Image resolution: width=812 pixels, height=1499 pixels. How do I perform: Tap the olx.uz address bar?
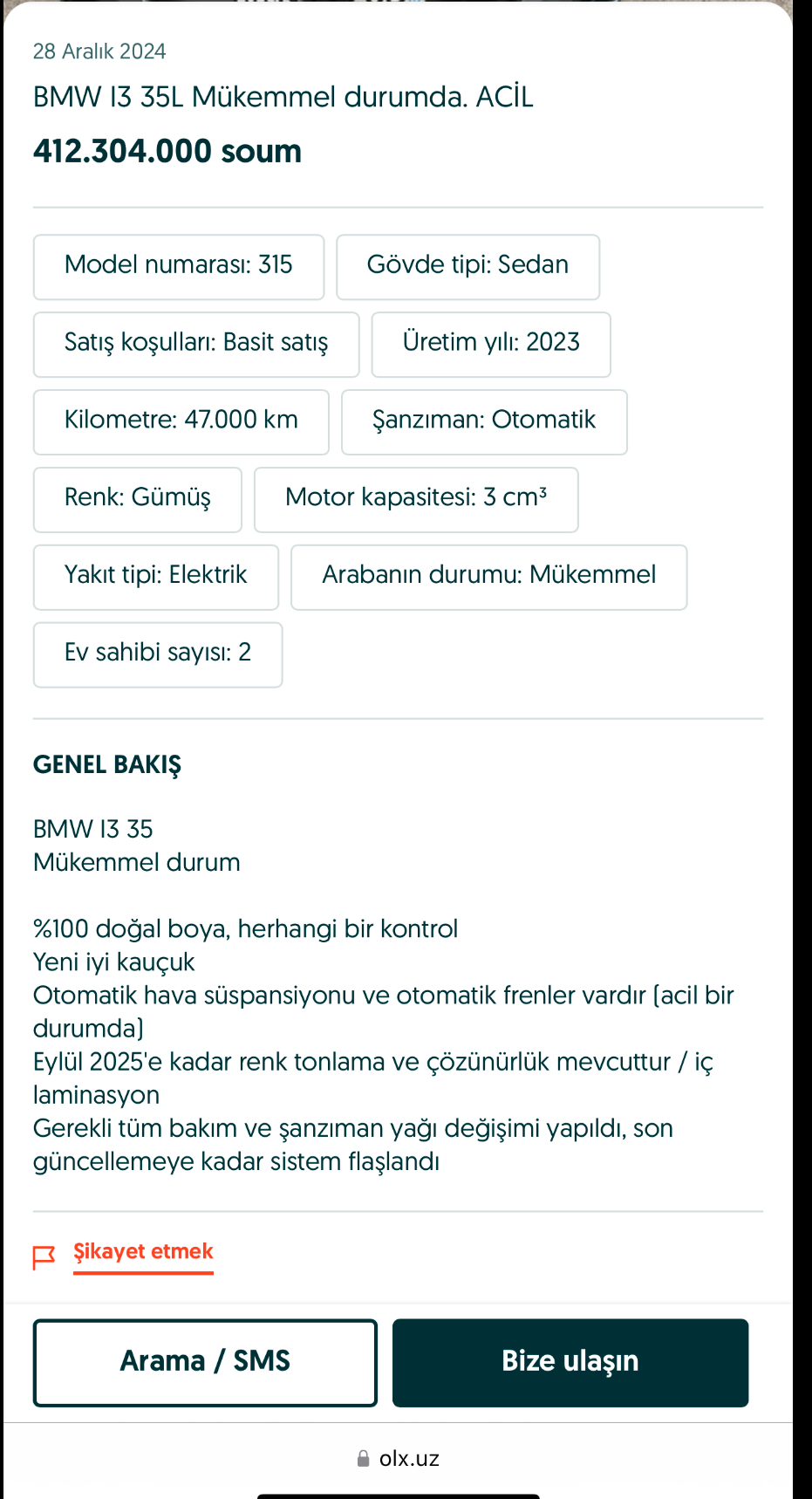coord(399,1458)
